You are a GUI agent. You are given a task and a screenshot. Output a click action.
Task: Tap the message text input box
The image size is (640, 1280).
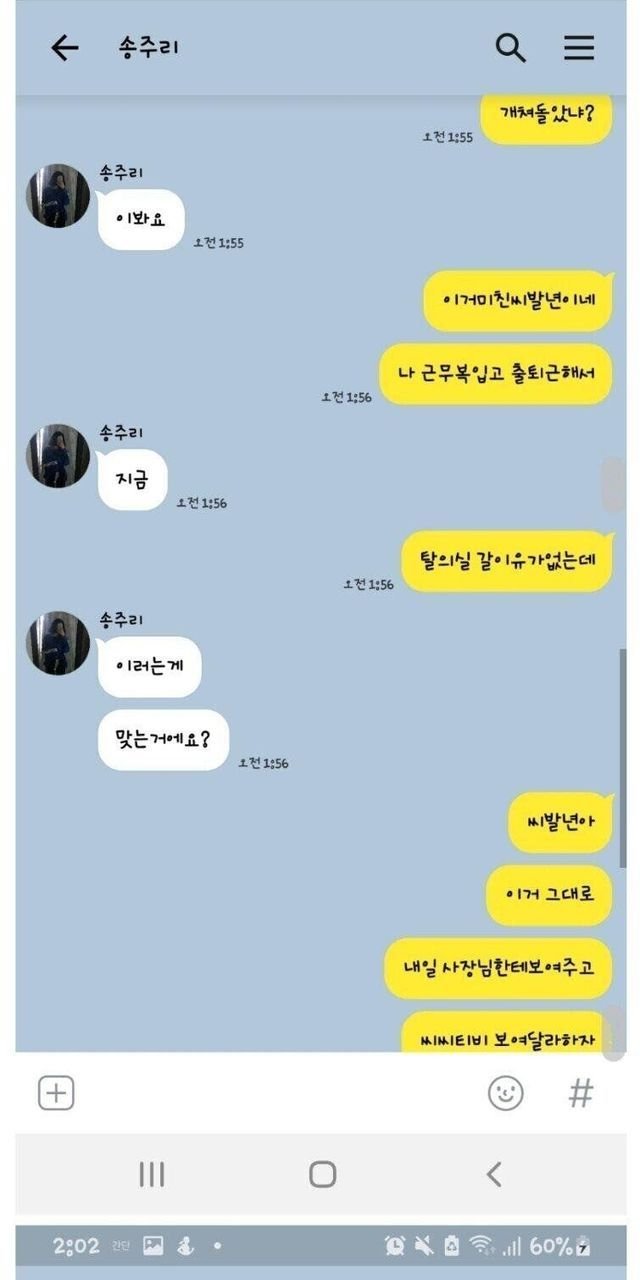[x=280, y=1092]
